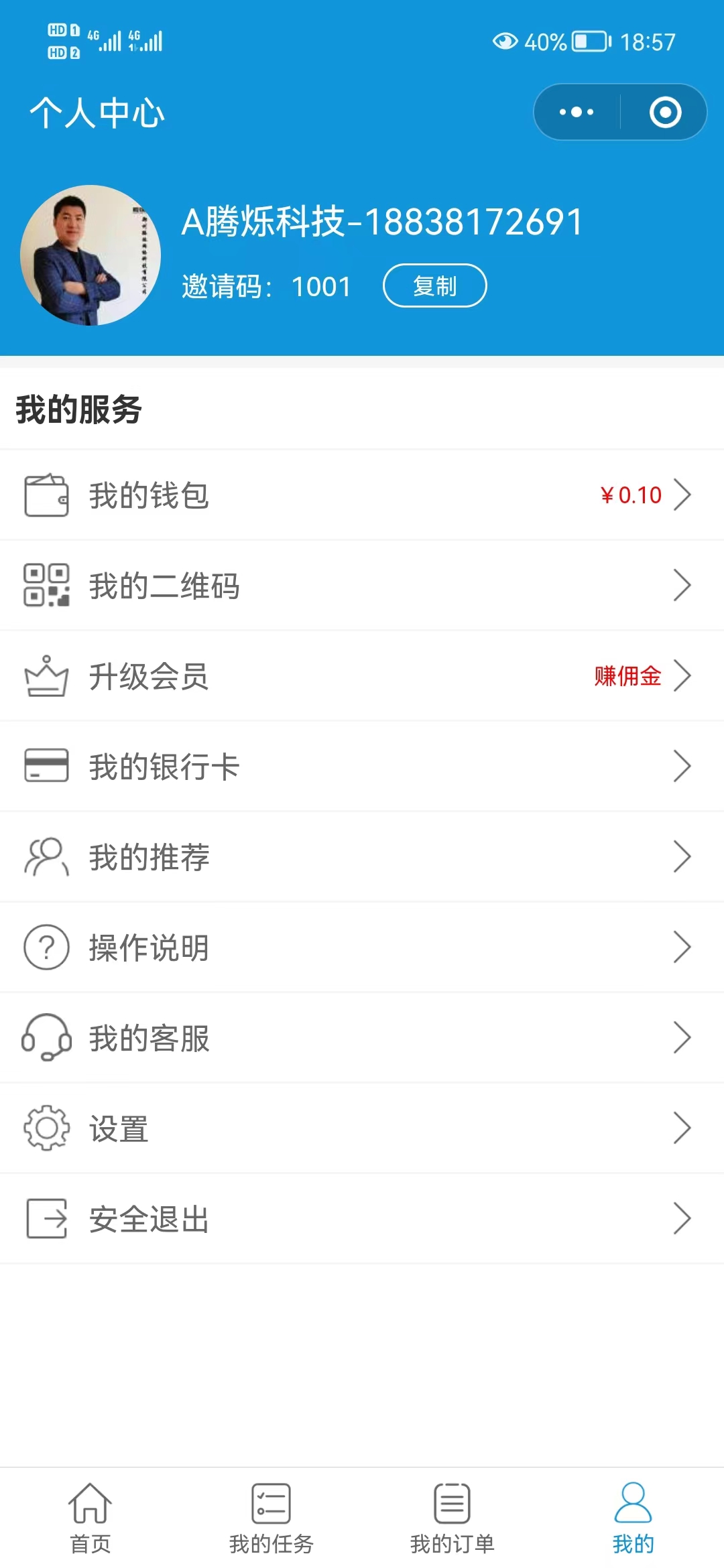The width and height of the screenshot is (724, 1568).
Task: Select 安全退出 to log out
Action: point(362,1219)
